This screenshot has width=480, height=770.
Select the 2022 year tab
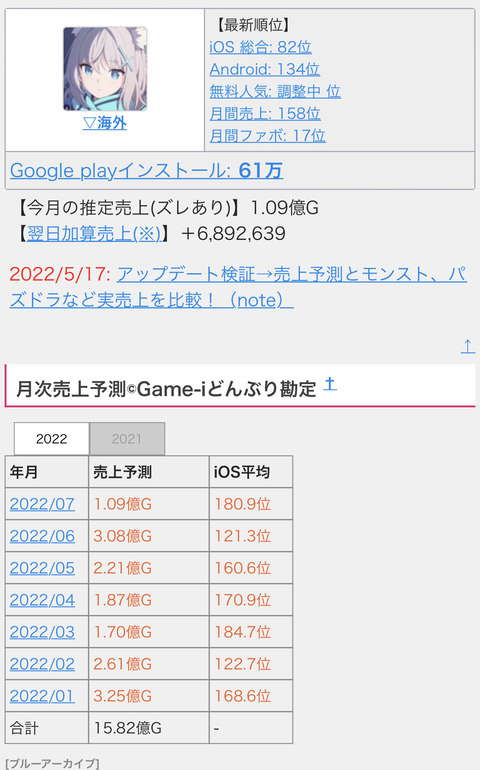pos(52,439)
